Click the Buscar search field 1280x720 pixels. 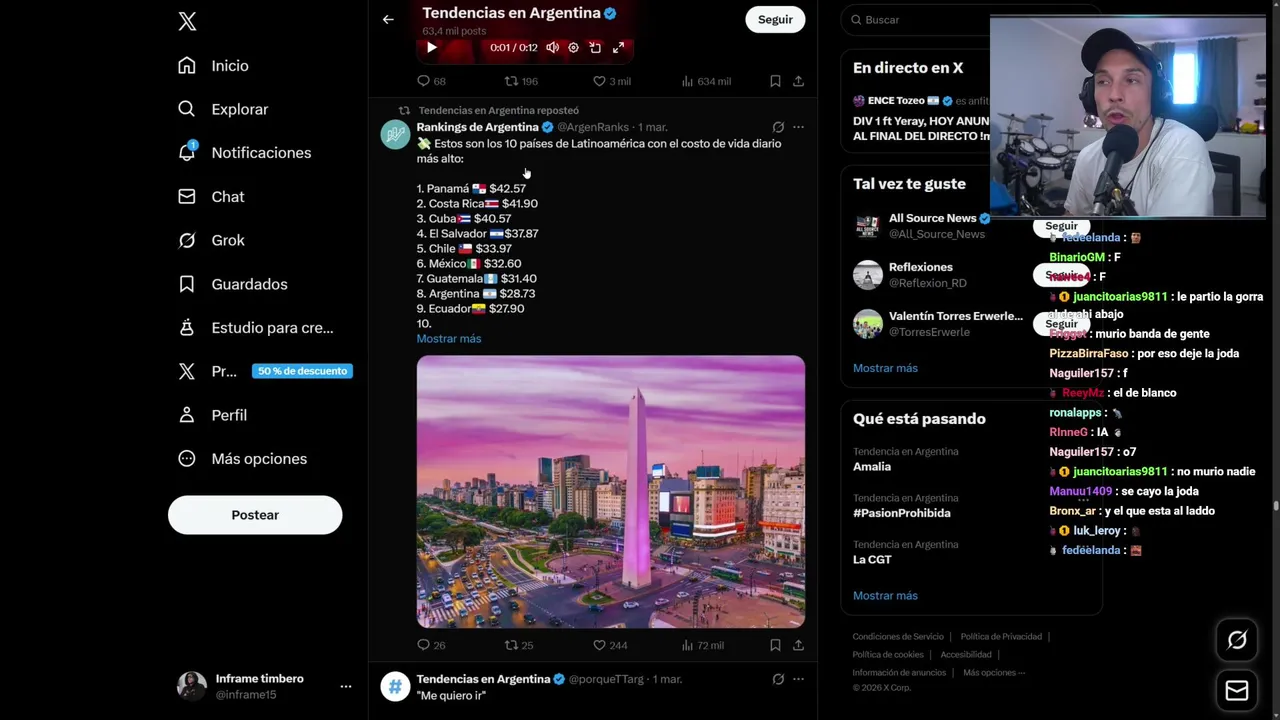(x=920, y=20)
